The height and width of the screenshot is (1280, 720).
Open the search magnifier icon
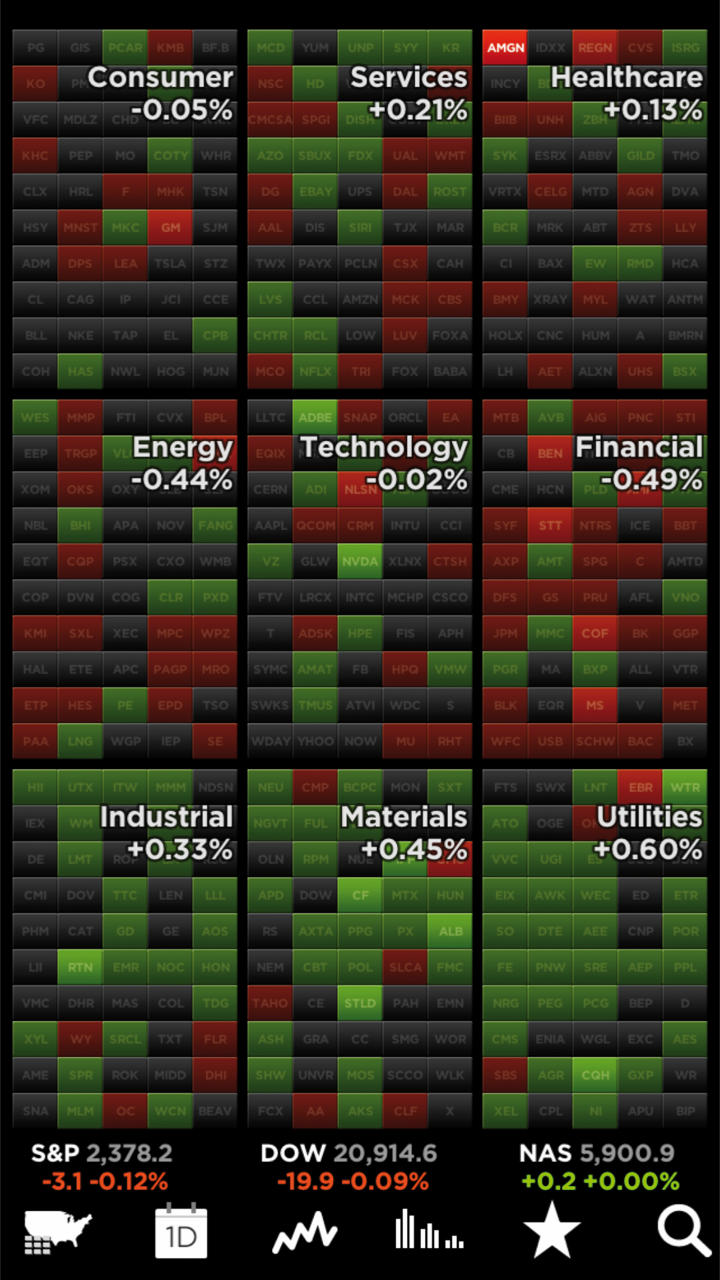[x=684, y=1231]
